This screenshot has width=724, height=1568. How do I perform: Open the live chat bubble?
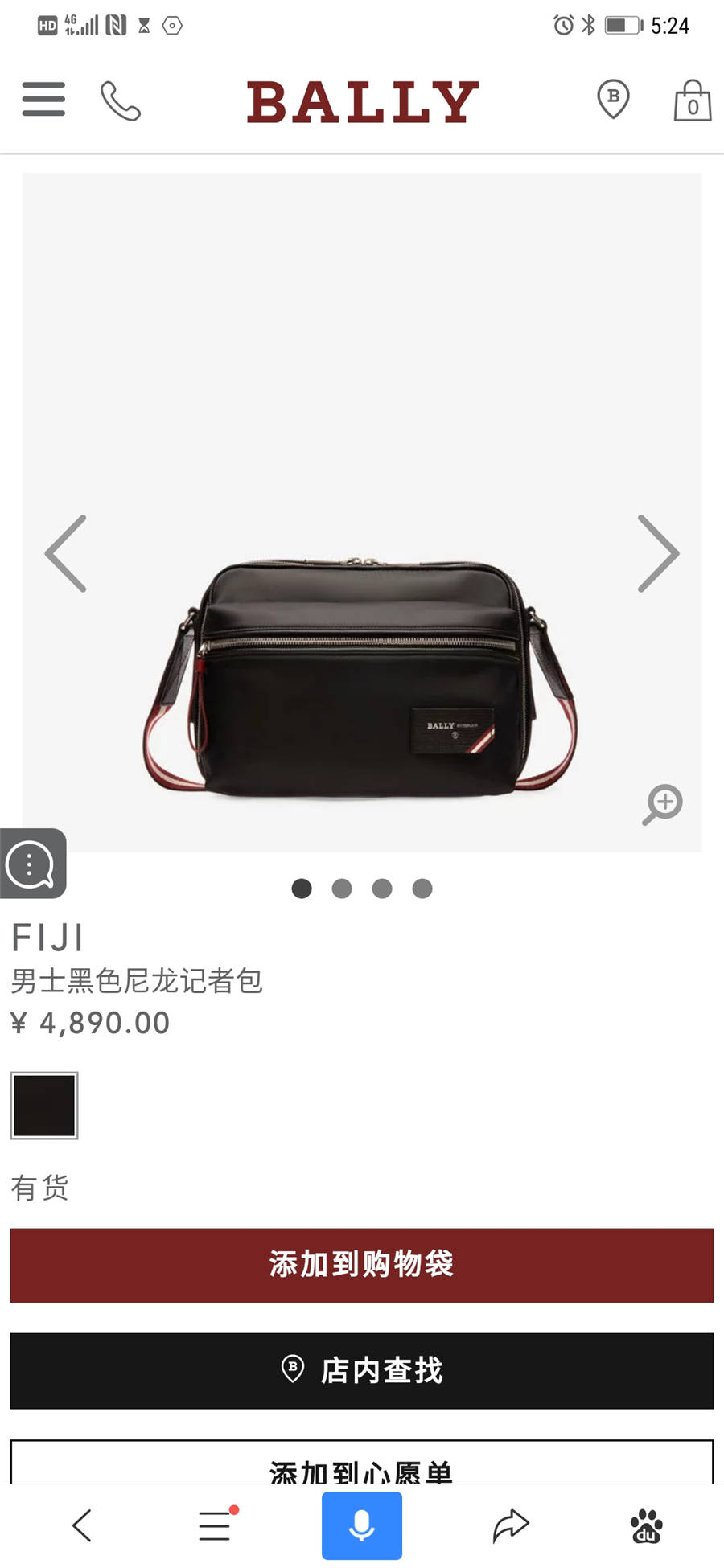point(32,864)
